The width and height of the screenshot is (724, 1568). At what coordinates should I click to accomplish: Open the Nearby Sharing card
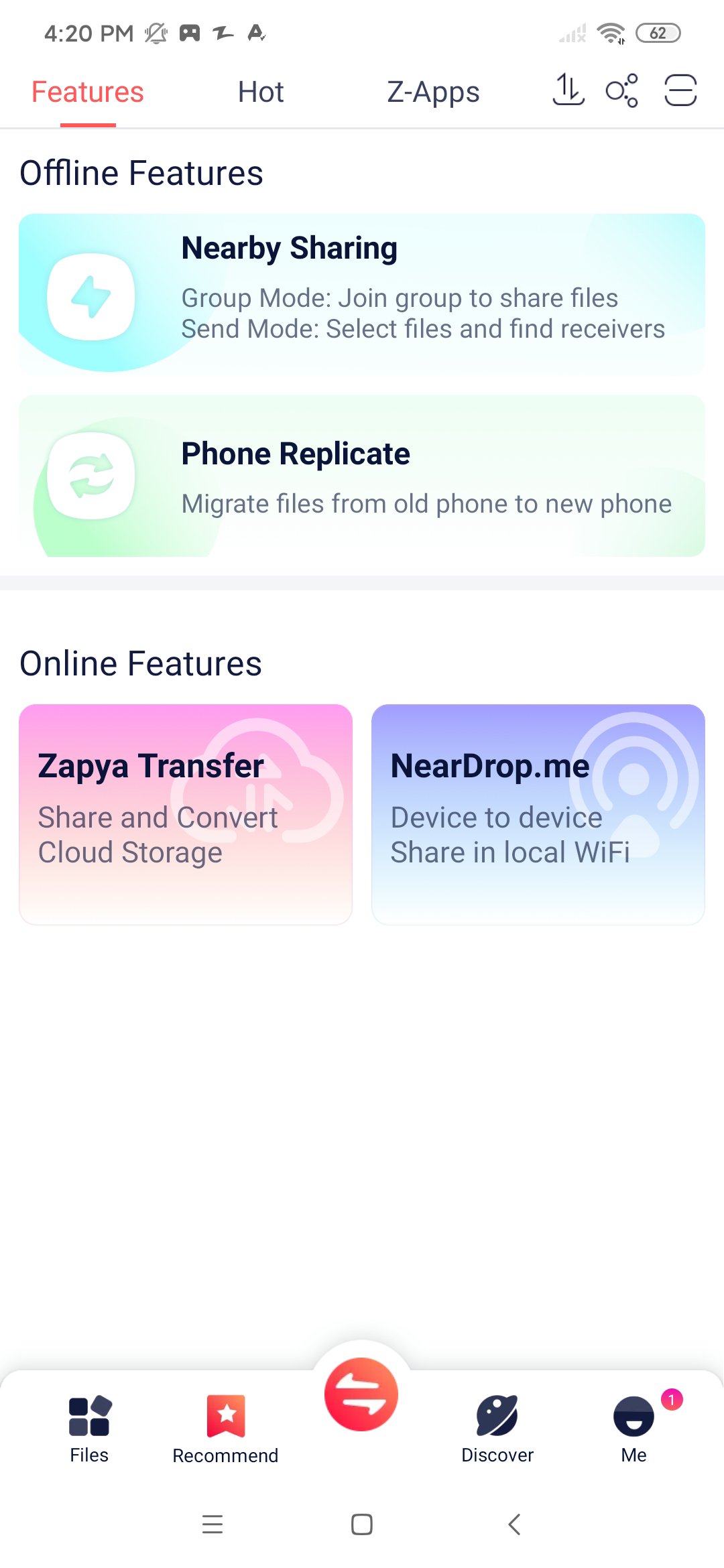362,295
